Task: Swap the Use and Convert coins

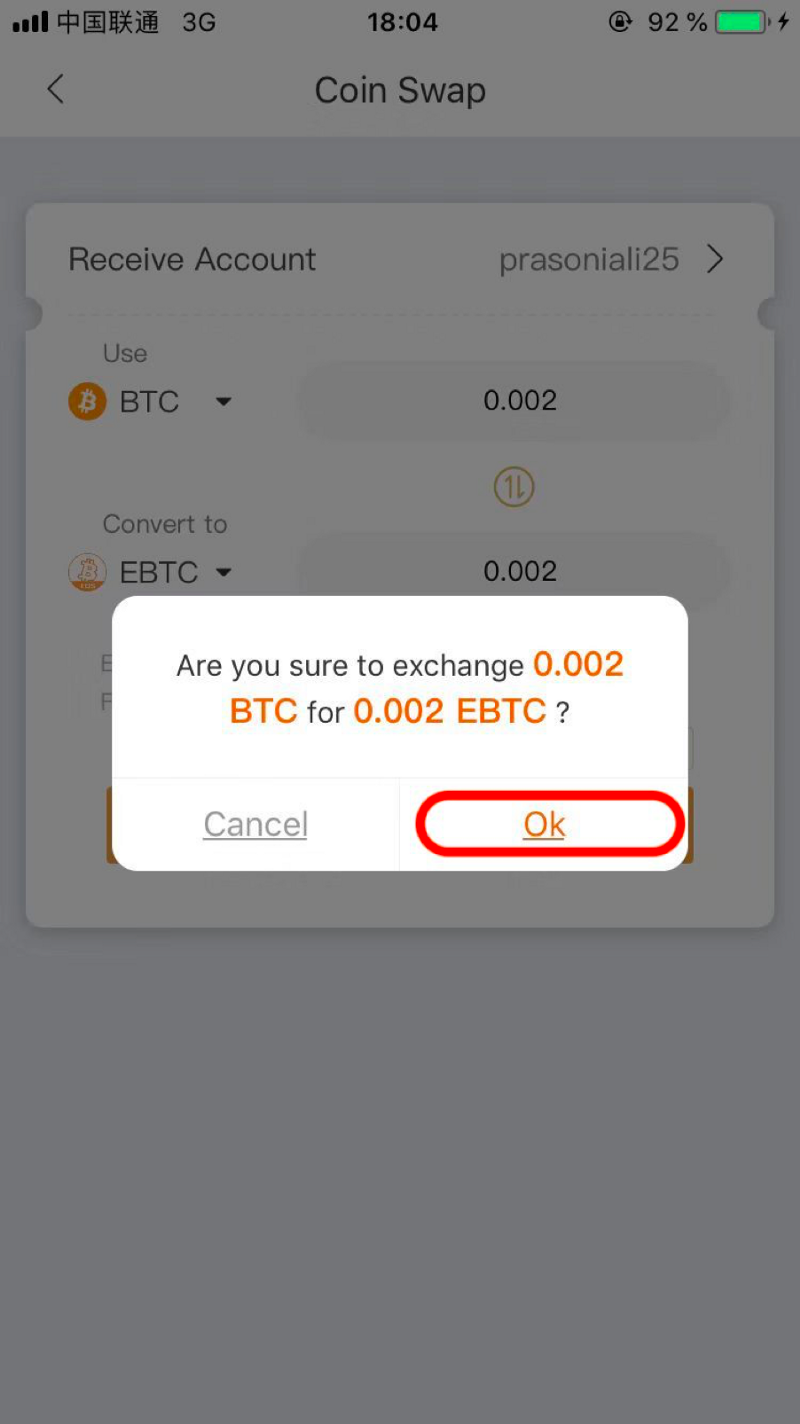Action: pos(514,488)
